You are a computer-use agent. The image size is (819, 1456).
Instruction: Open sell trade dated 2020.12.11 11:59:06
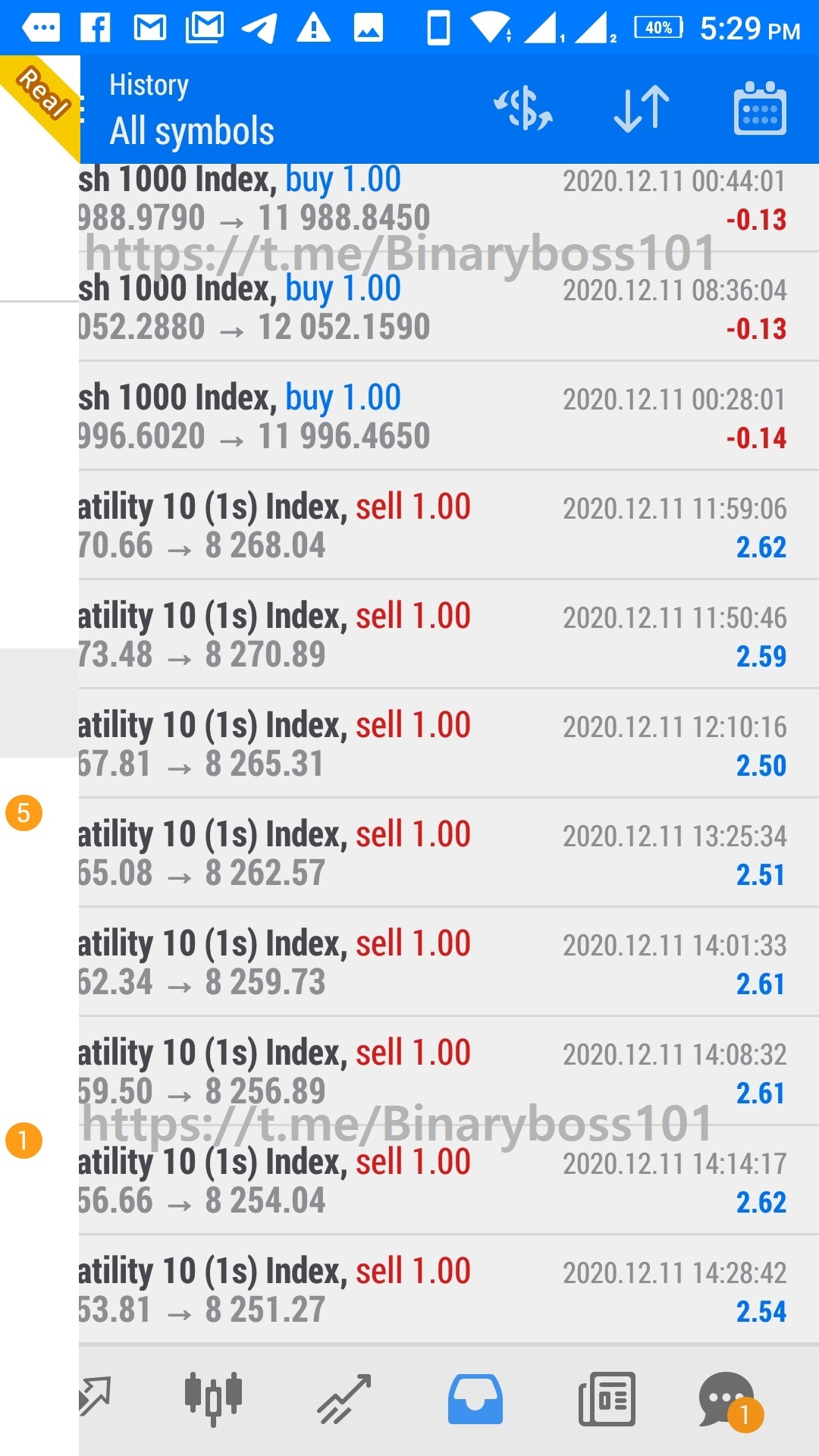[x=449, y=525]
